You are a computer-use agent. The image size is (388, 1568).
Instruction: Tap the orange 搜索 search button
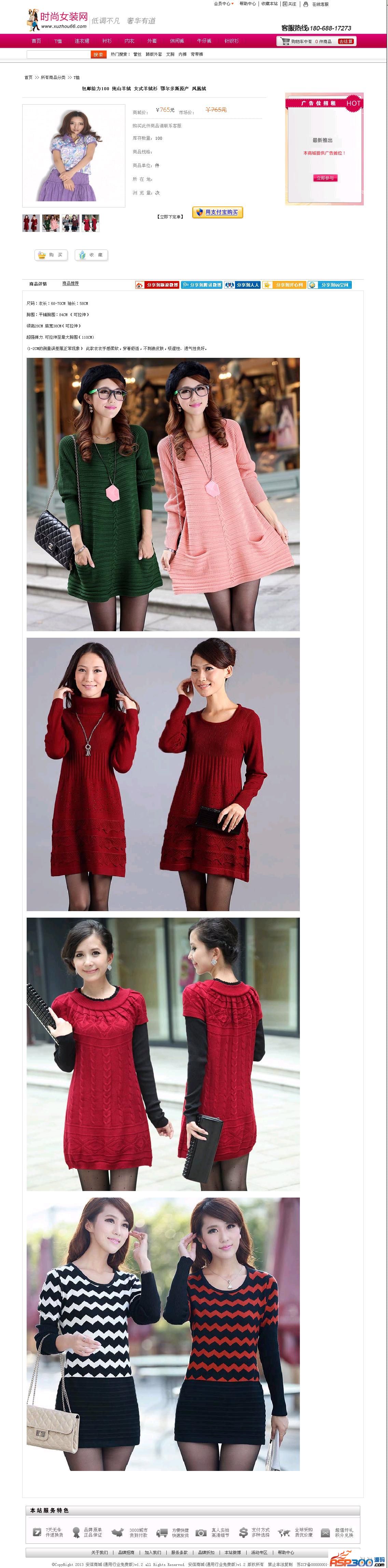pyautogui.click(x=98, y=54)
